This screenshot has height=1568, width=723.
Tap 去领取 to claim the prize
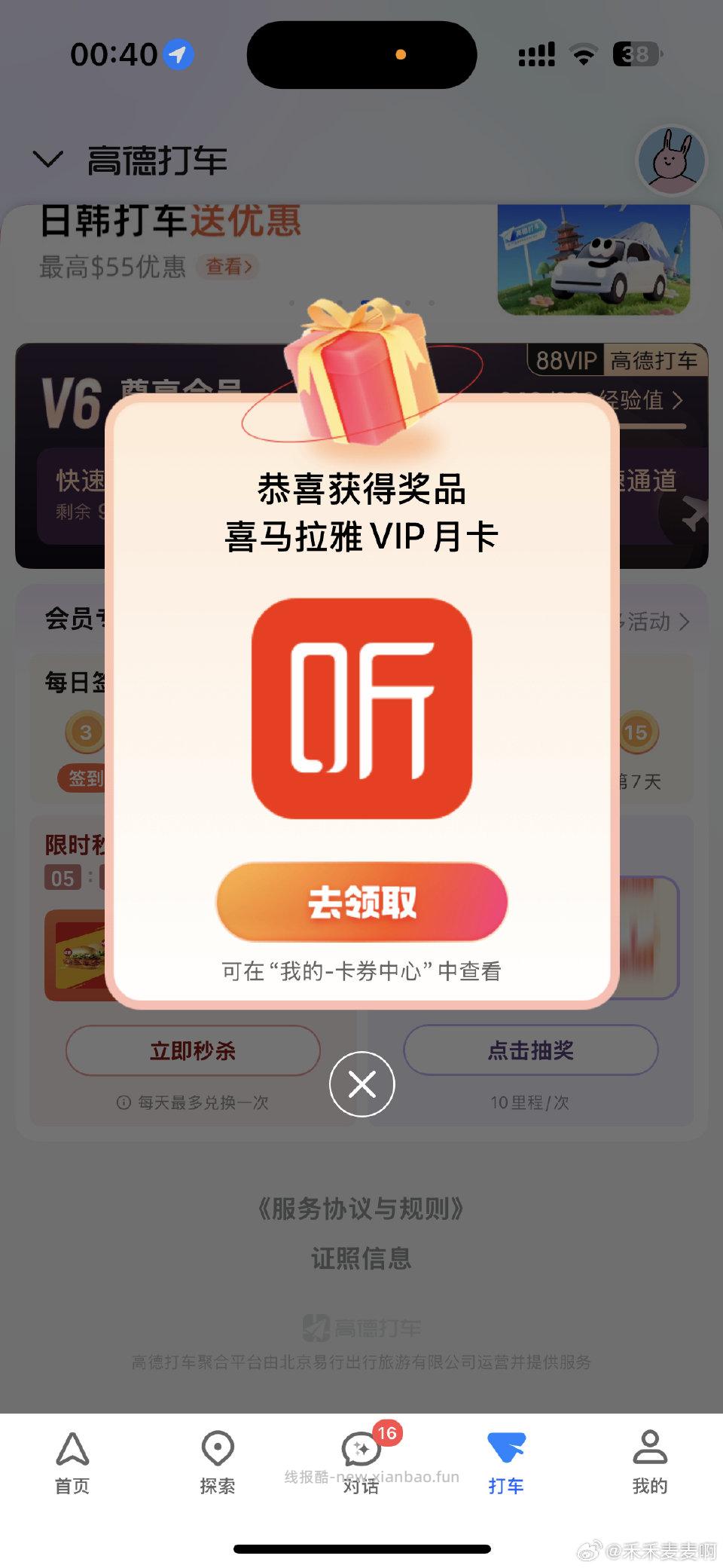361,903
